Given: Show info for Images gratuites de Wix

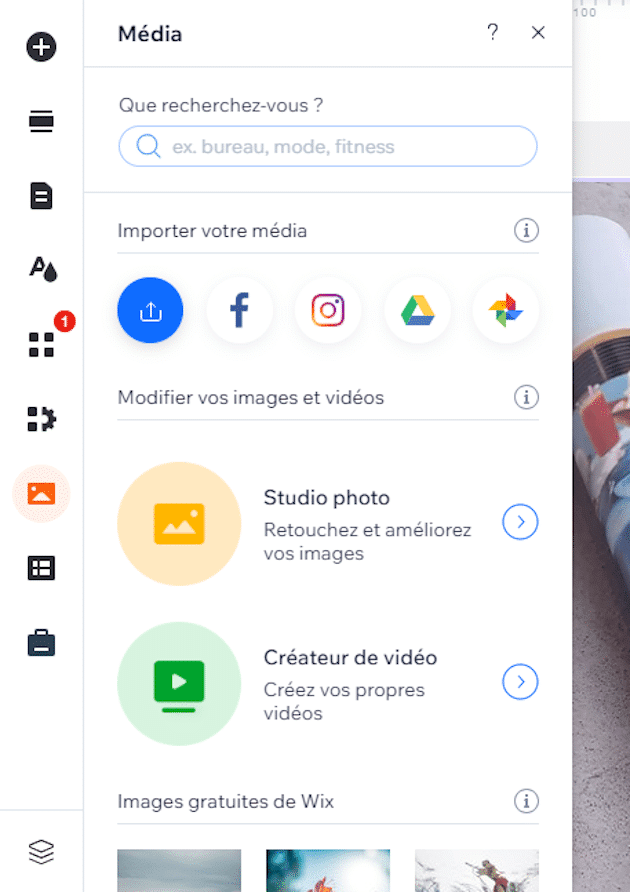Looking at the screenshot, I should pos(526,801).
